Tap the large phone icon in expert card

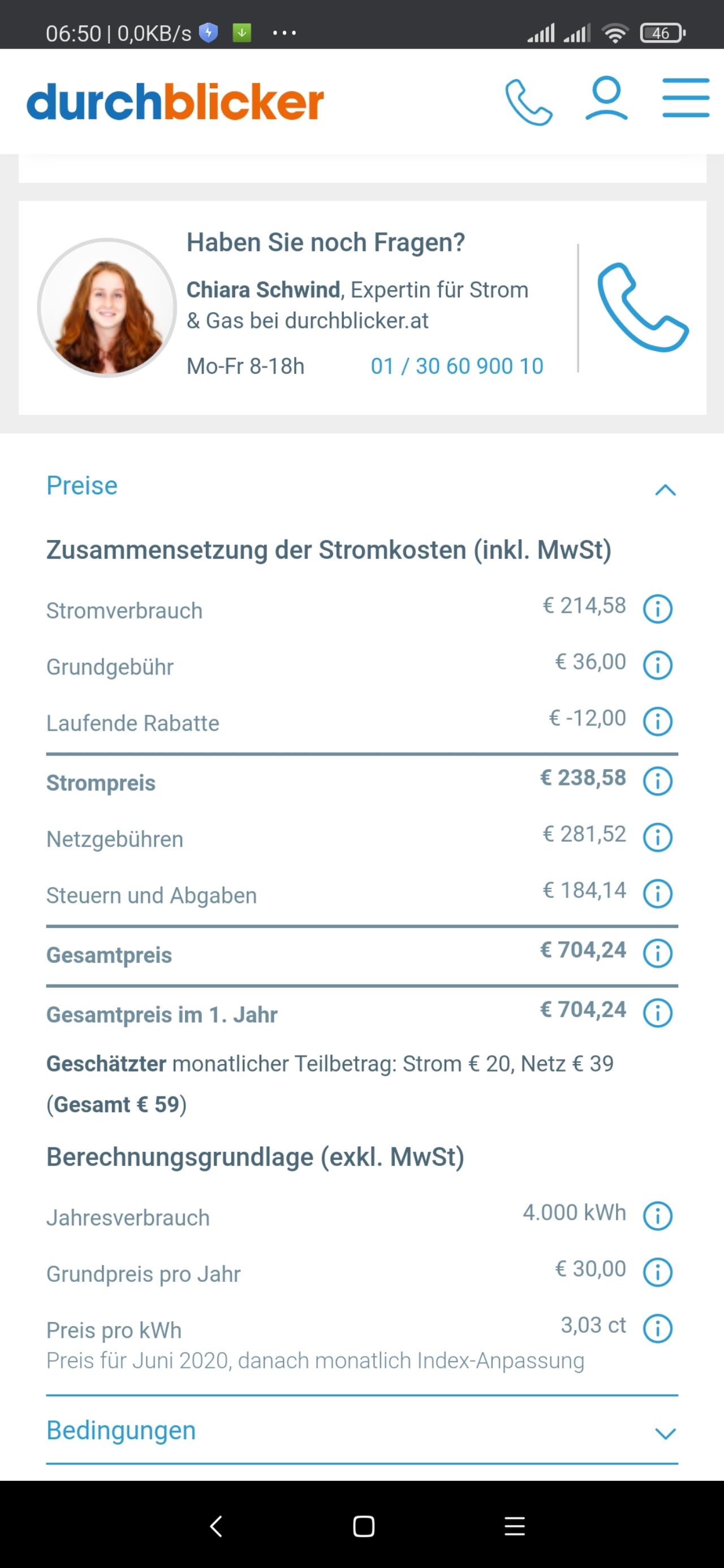(643, 307)
